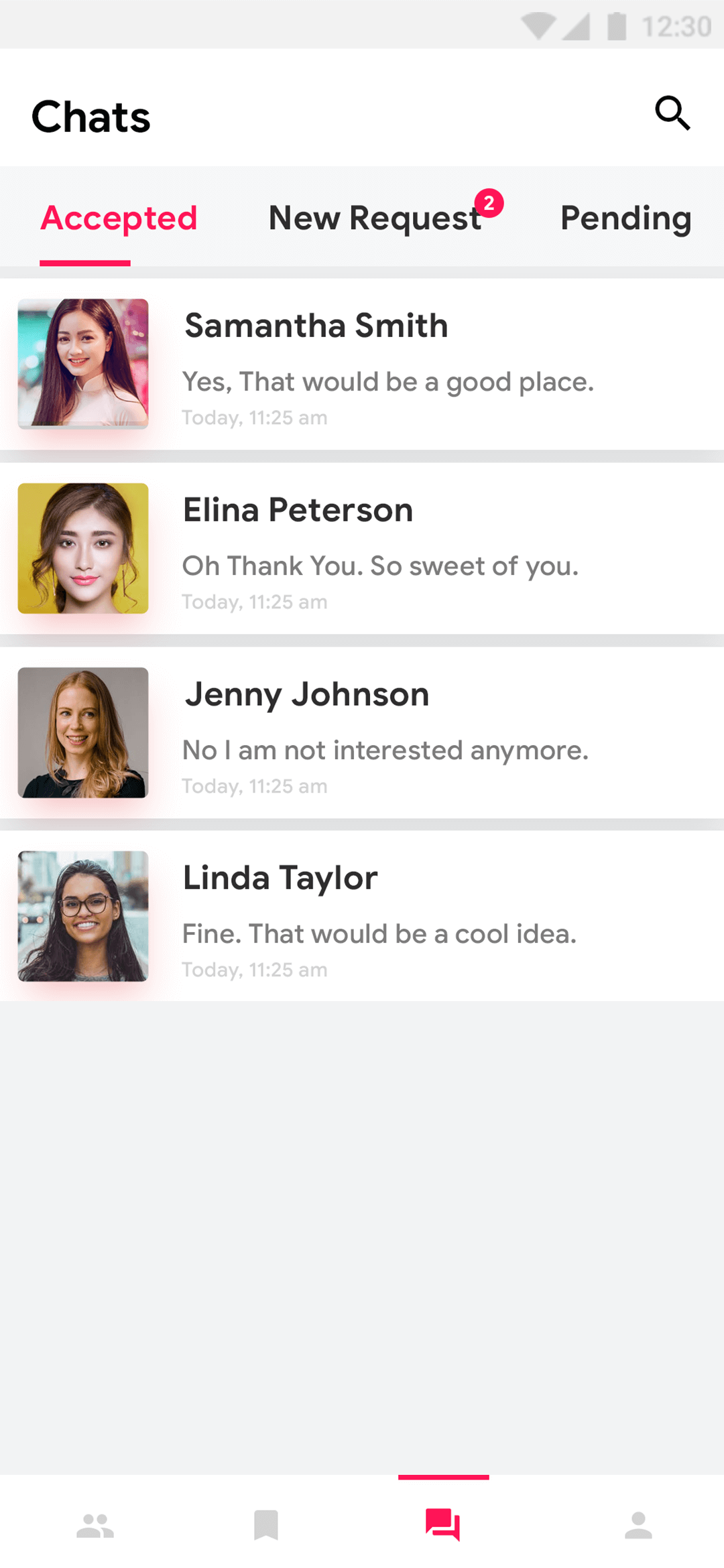724x1568 pixels.
Task: Open the search icon on Chats screen
Action: [673, 113]
